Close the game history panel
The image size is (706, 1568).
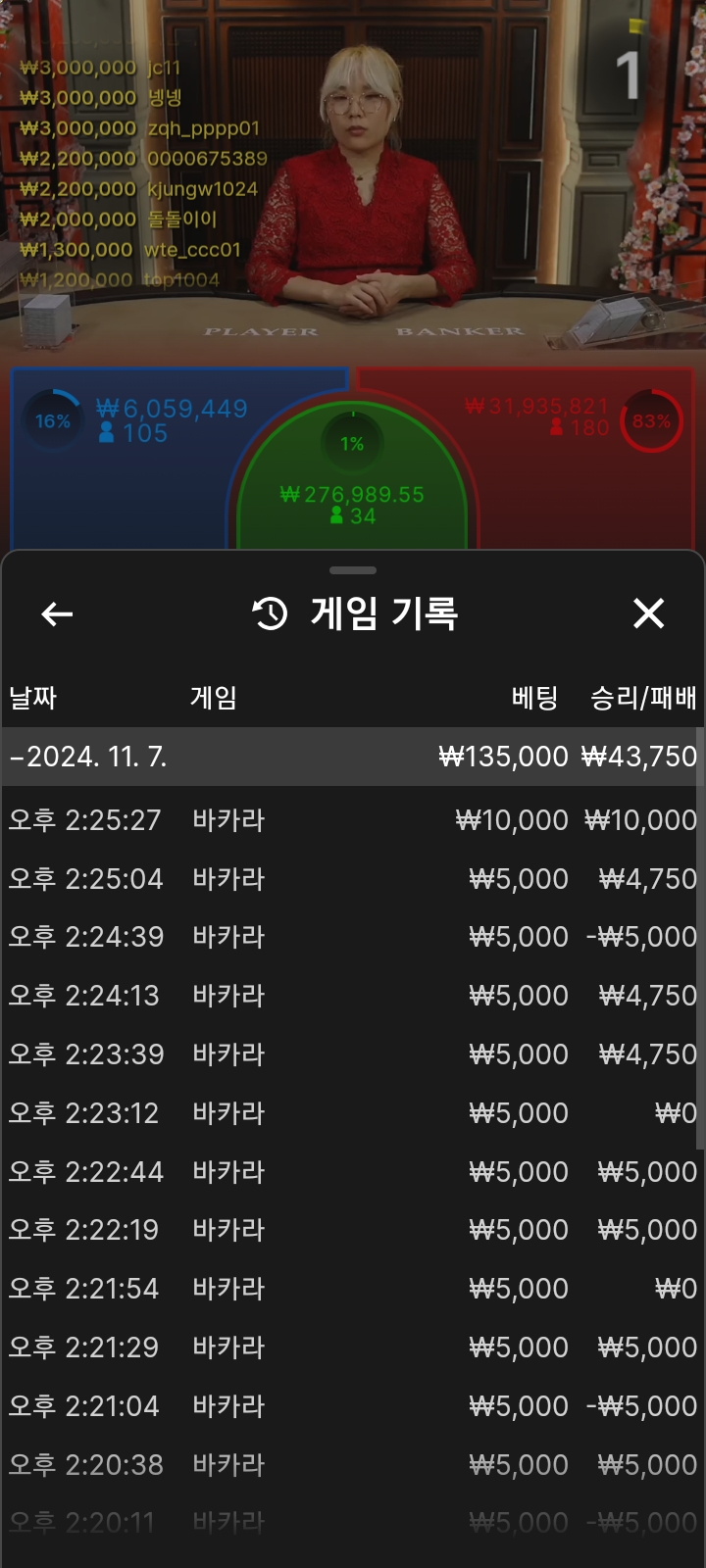pos(648,614)
